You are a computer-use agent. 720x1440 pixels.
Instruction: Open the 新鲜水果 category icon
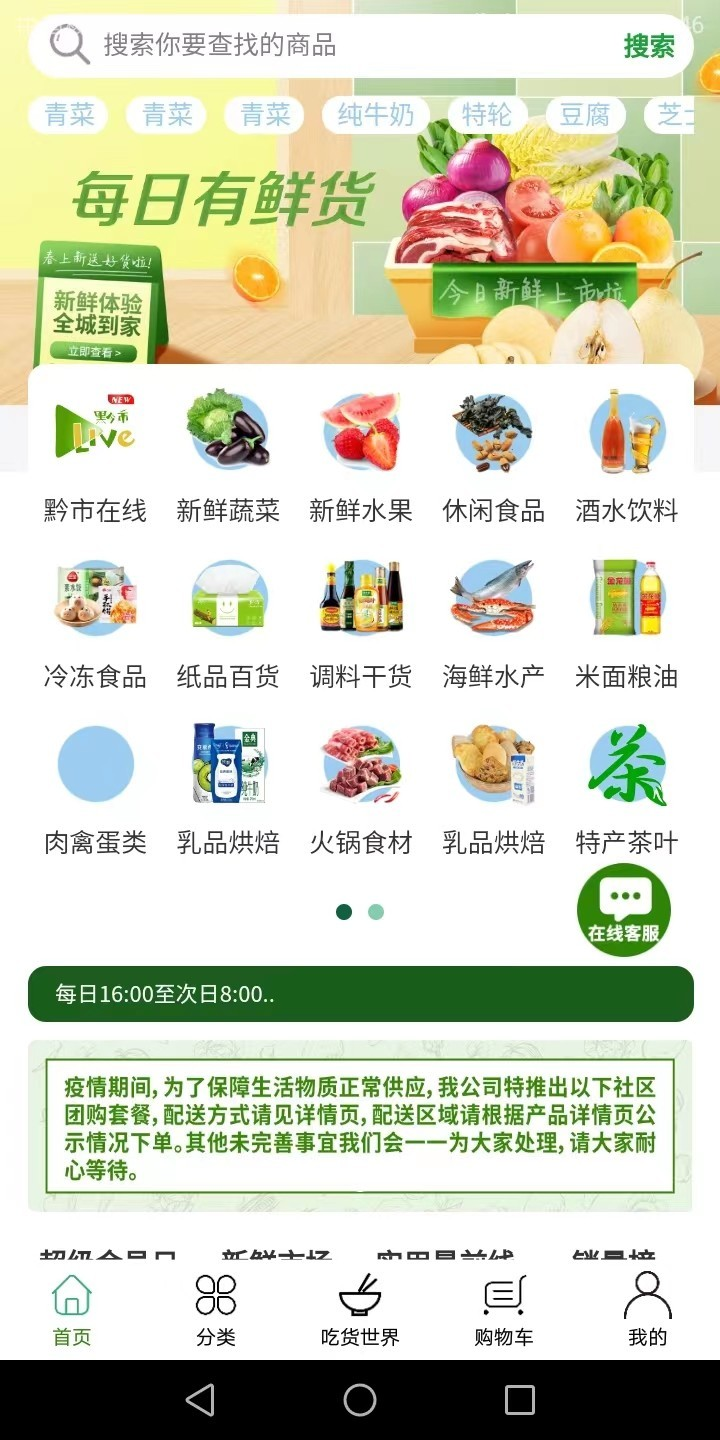coord(360,432)
